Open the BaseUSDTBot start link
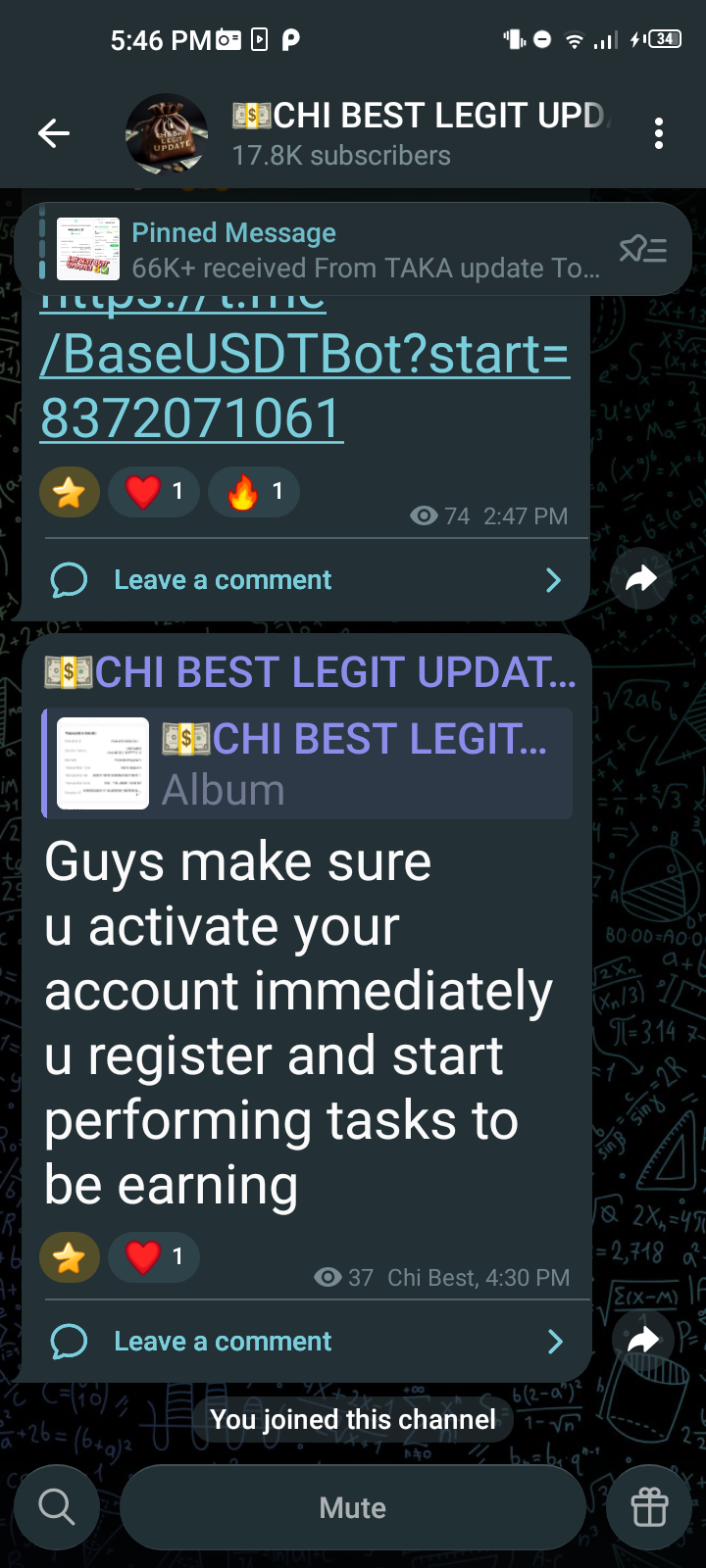 304,385
